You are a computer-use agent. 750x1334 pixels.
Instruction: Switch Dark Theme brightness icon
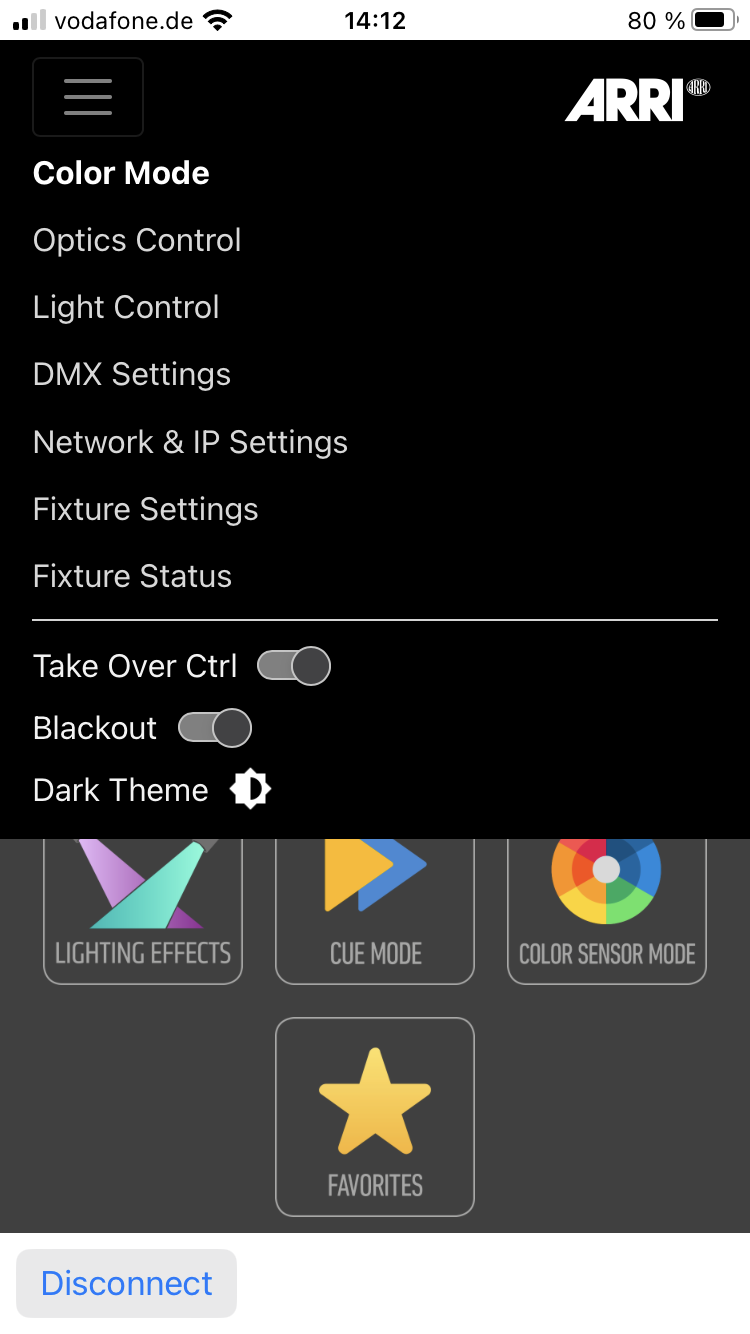tap(250, 790)
